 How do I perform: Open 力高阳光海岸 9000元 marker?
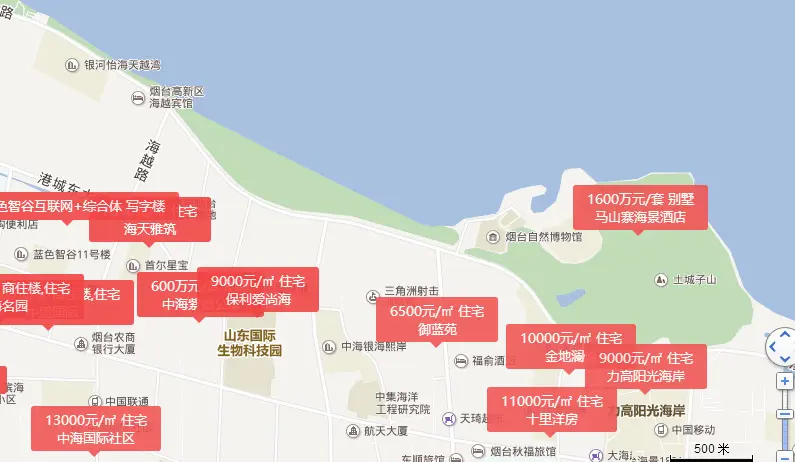(x=646, y=367)
